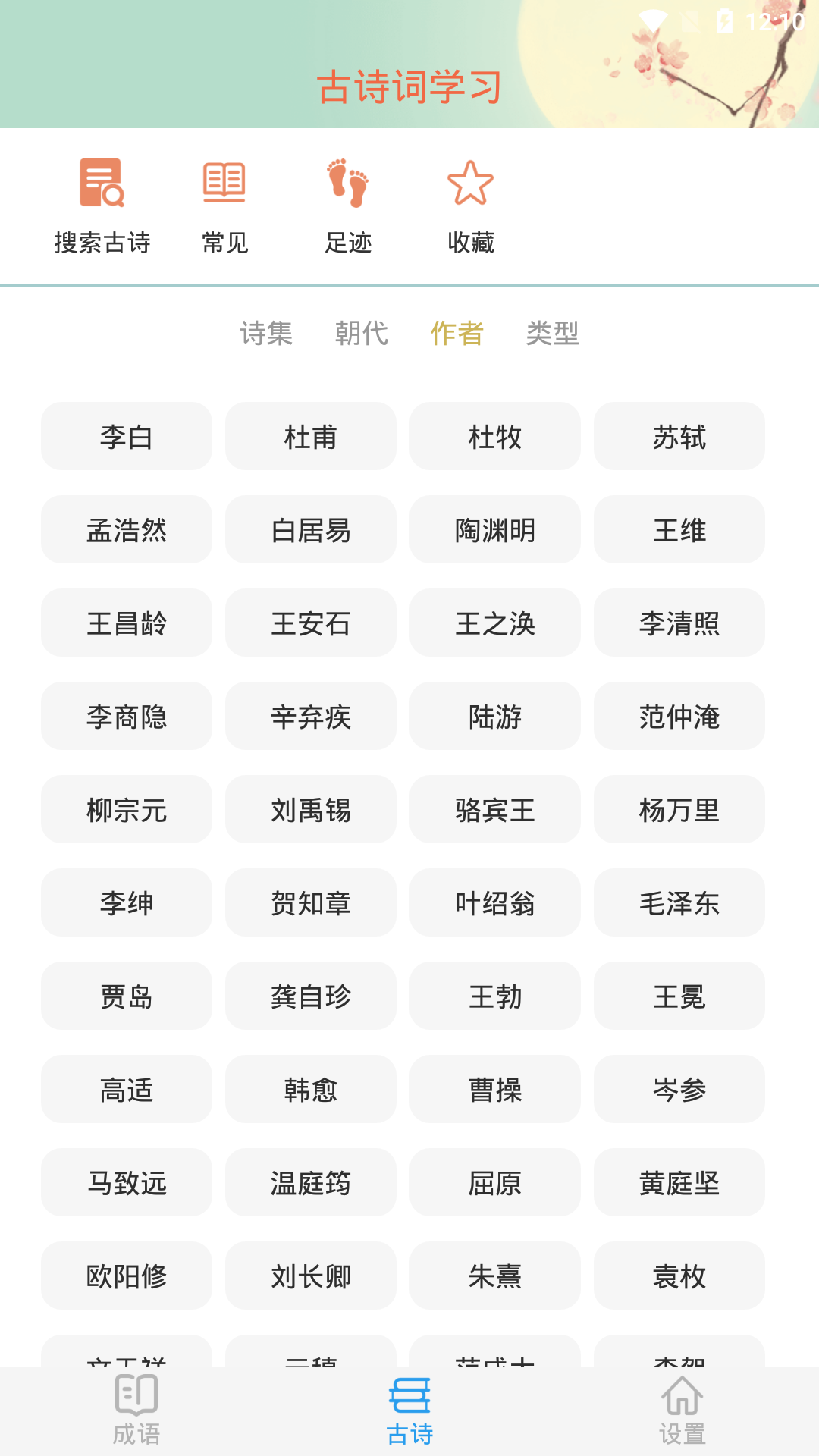819x1456 pixels.
Task: Show poems by 刘禹锡
Action: click(311, 810)
